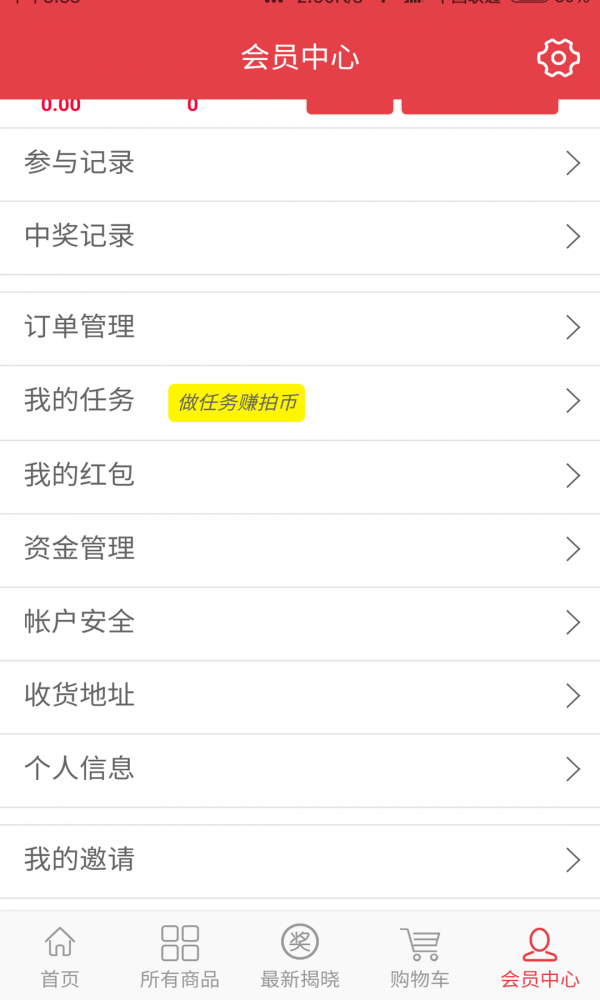Open the 购物车 tab
600x1000 pixels.
coord(420,956)
